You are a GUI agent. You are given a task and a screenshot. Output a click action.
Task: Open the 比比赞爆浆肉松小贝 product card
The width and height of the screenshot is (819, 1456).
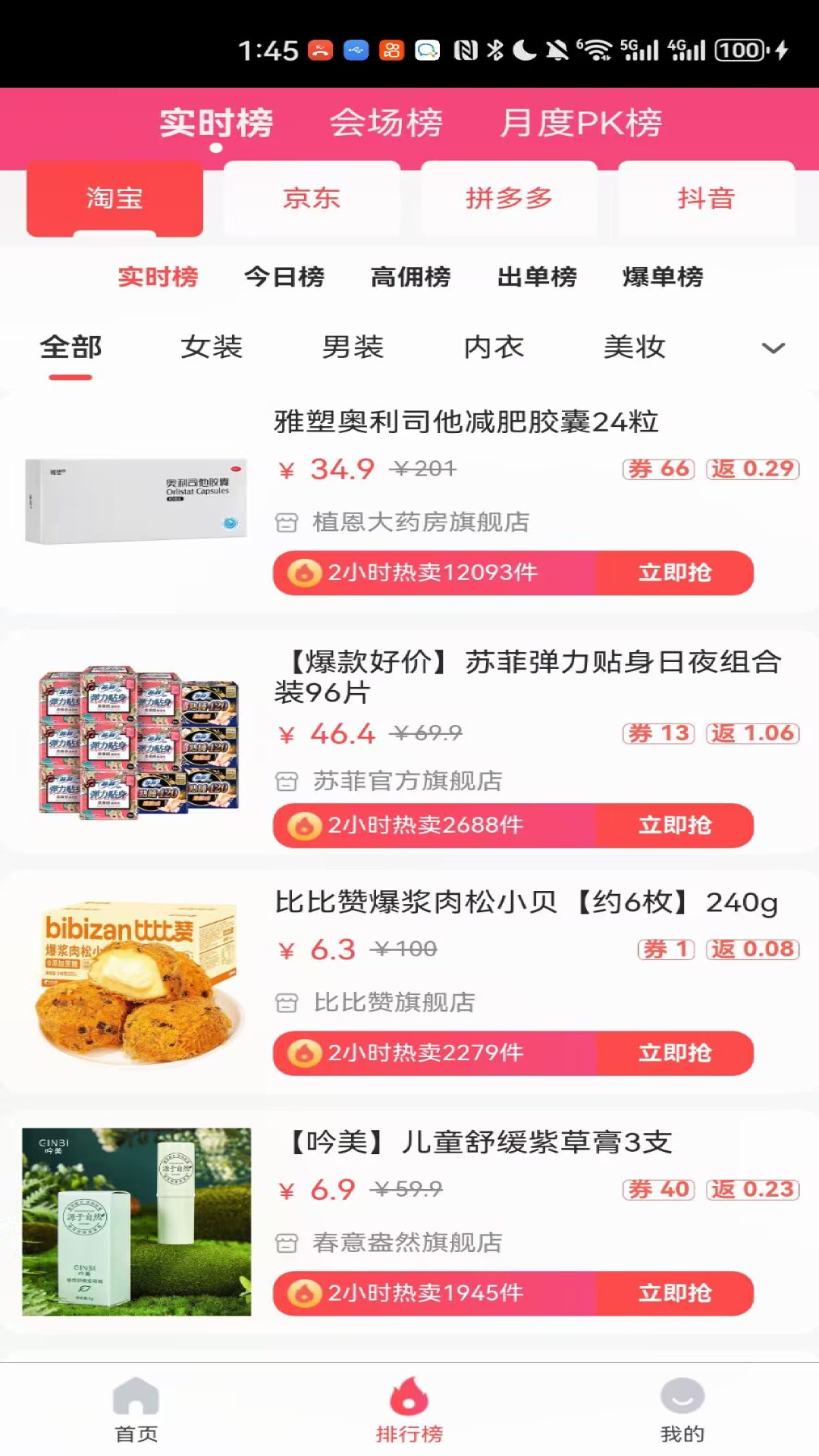tap(526, 902)
